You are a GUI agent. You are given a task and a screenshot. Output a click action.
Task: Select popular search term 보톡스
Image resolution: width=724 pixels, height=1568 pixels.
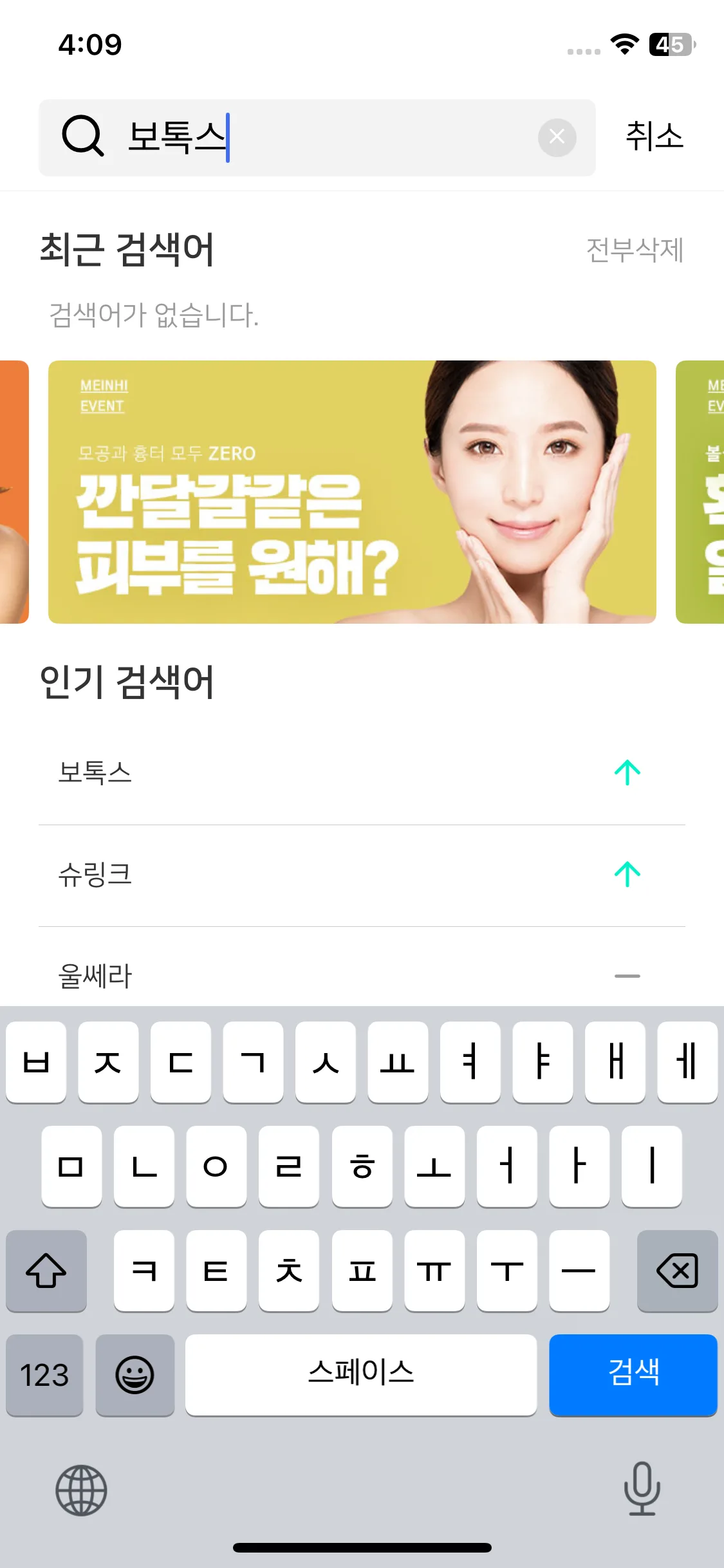(x=362, y=772)
